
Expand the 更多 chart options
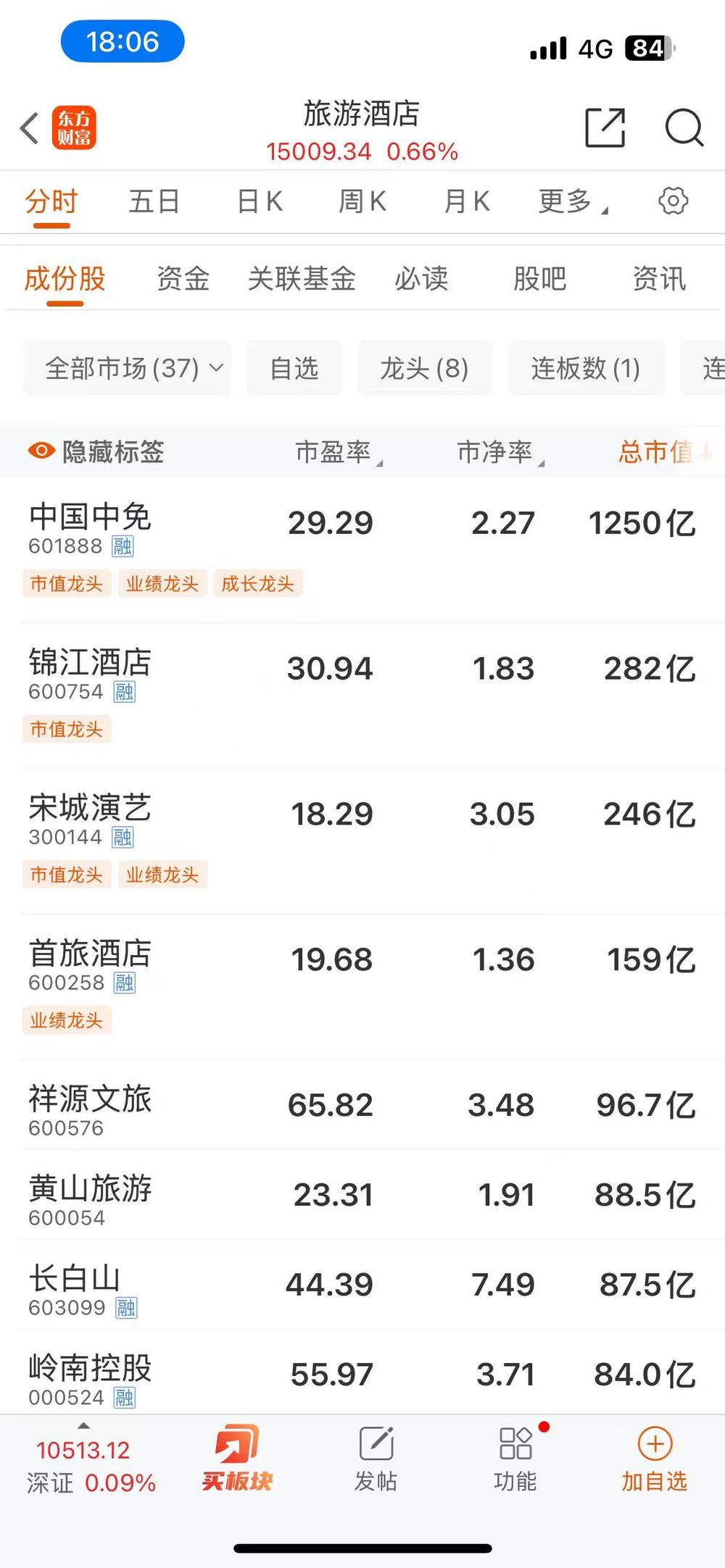[572, 201]
